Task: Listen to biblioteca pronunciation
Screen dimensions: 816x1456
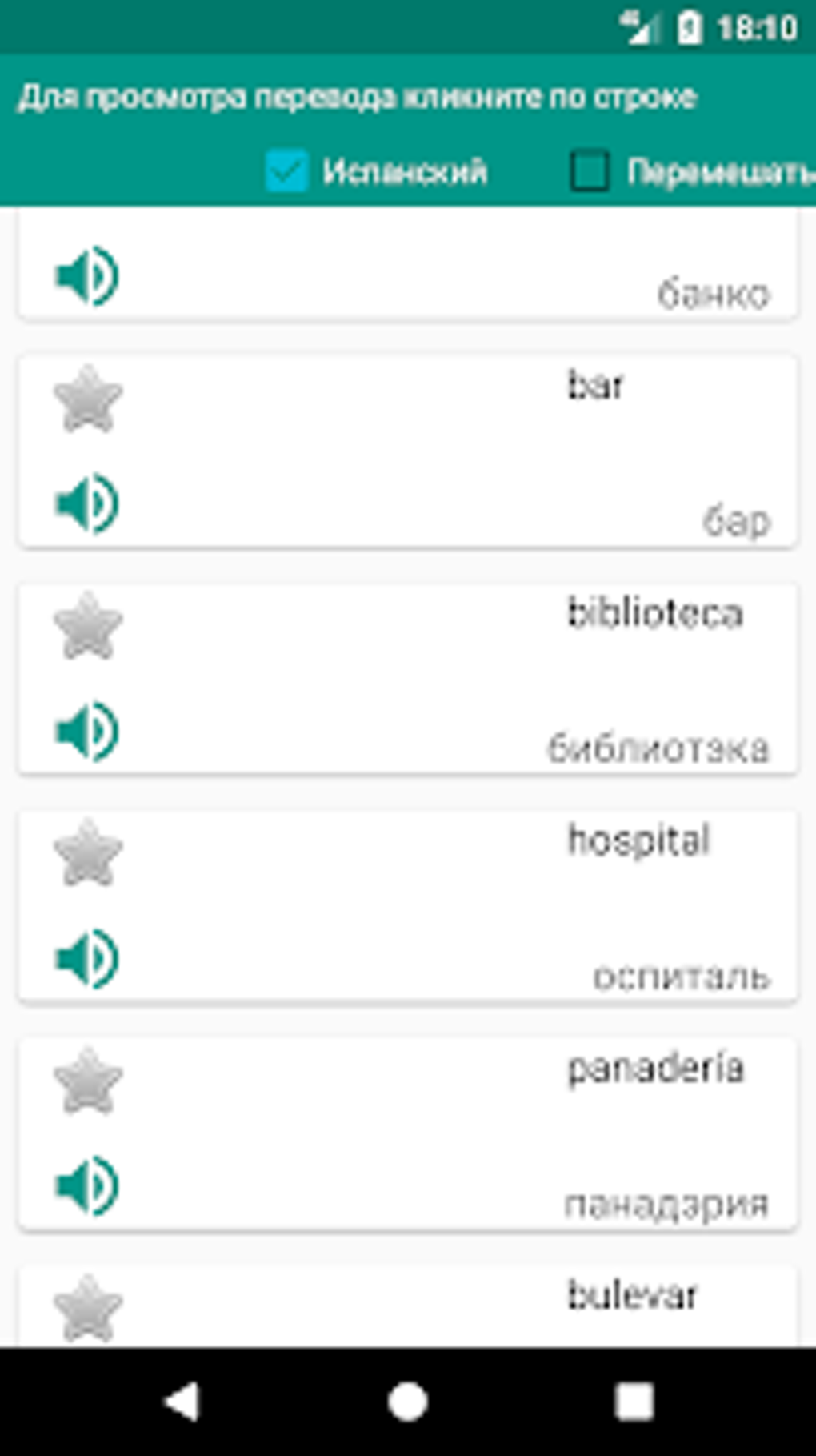Action: (x=87, y=731)
